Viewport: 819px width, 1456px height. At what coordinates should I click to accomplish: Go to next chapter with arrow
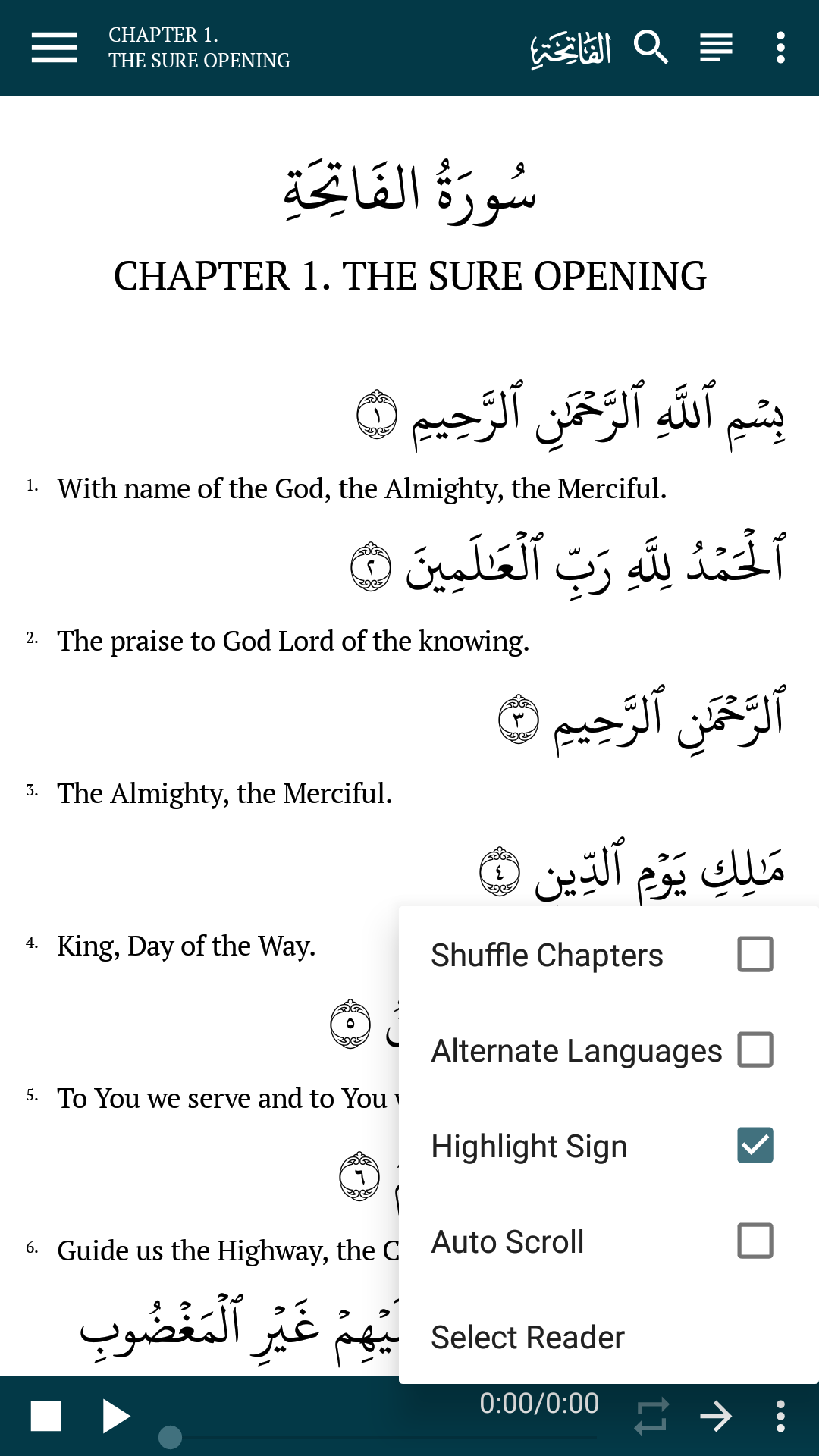coord(716,1416)
